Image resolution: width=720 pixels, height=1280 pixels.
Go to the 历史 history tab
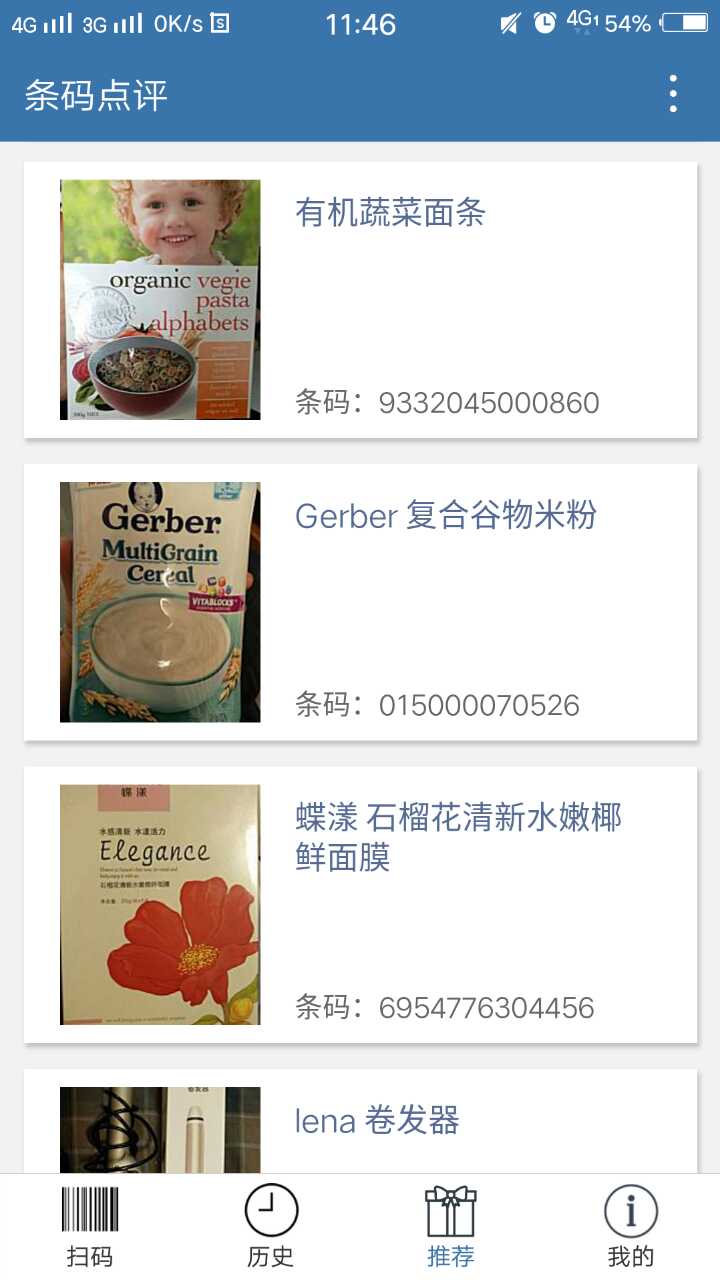pos(271,1226)
